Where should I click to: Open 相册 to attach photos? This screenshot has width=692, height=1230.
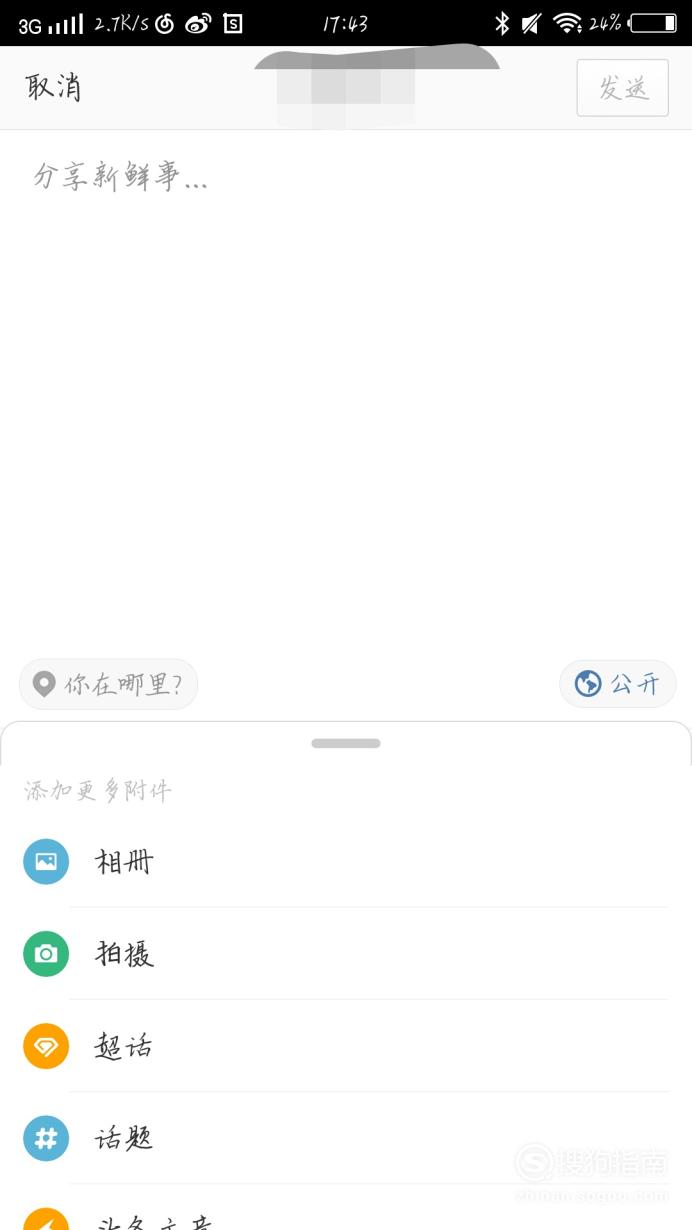[x=346, y=862]
